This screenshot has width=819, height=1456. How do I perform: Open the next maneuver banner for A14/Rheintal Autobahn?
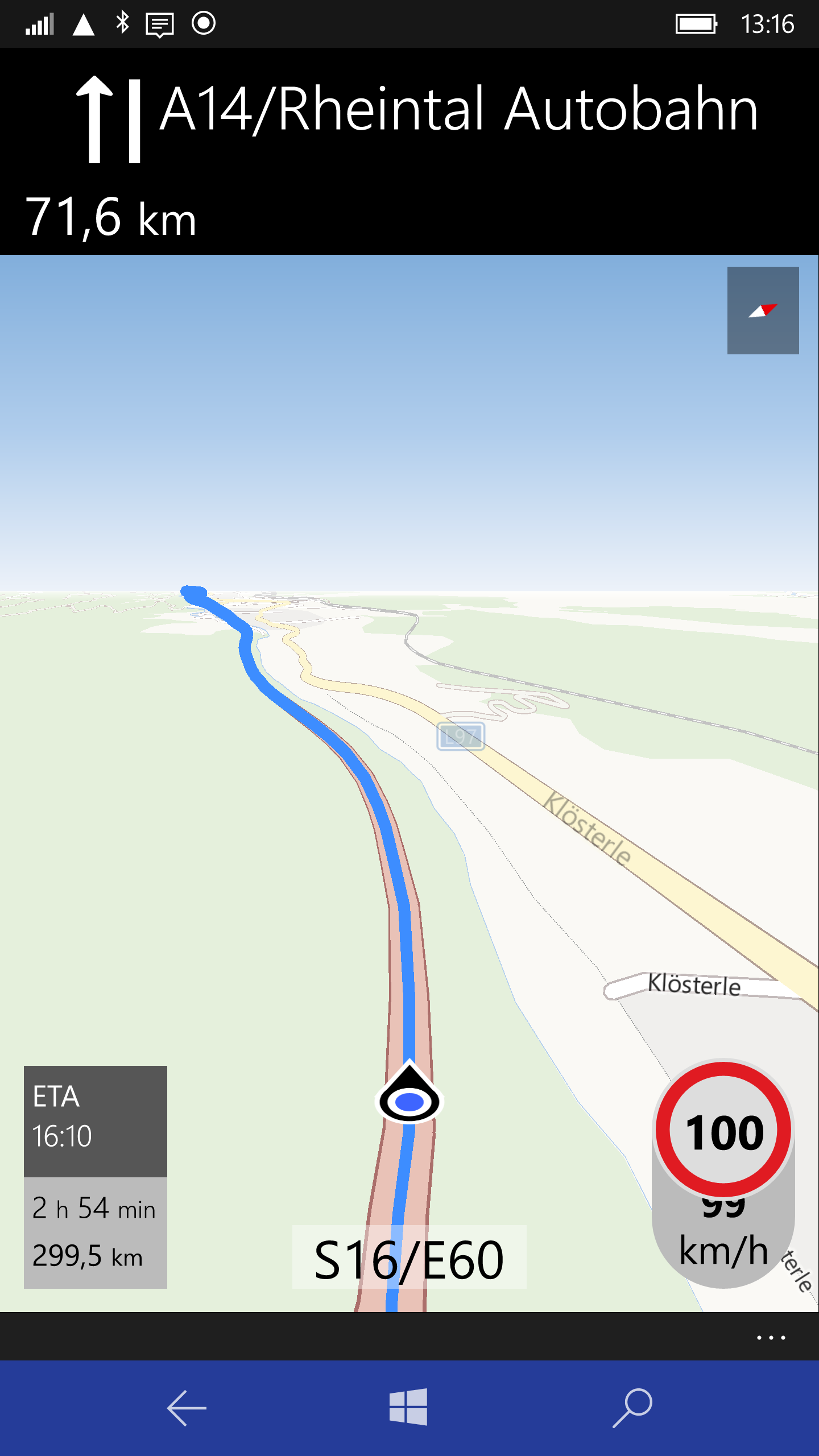409,151
